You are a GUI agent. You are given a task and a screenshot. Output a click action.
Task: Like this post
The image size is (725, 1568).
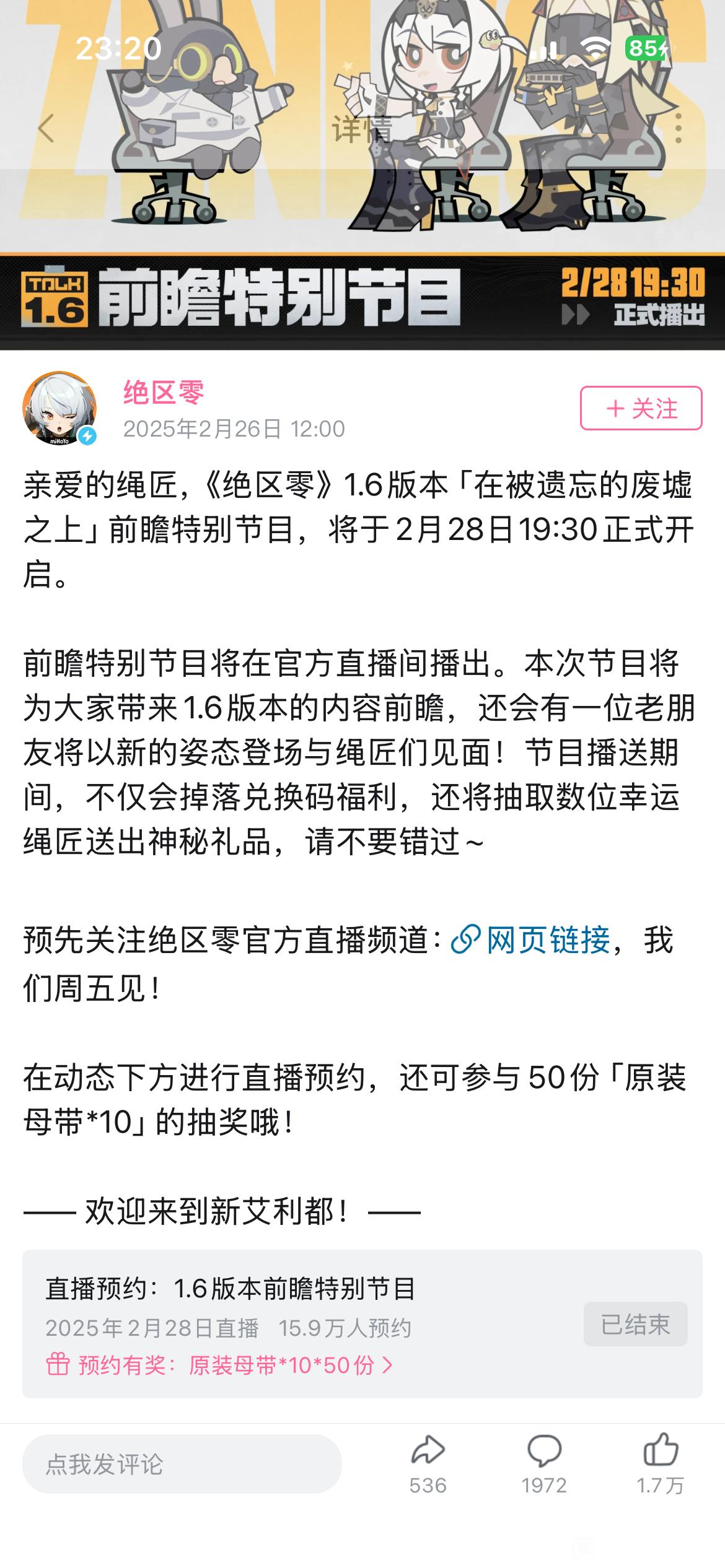point(660,1464)
